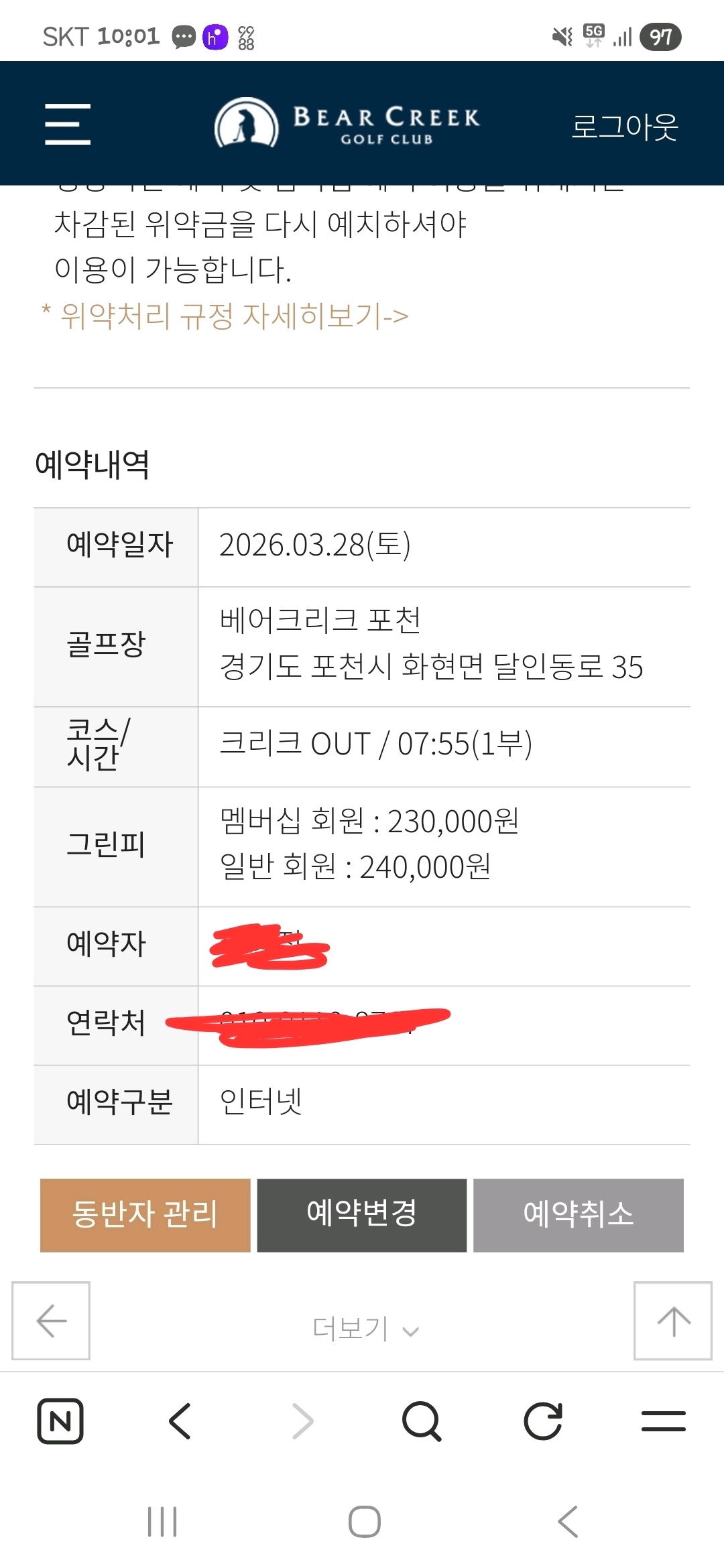Screen dimensions: 724x1568
Task: Open 동반자 관리 companion management
Action: (x=145, y=1215)
